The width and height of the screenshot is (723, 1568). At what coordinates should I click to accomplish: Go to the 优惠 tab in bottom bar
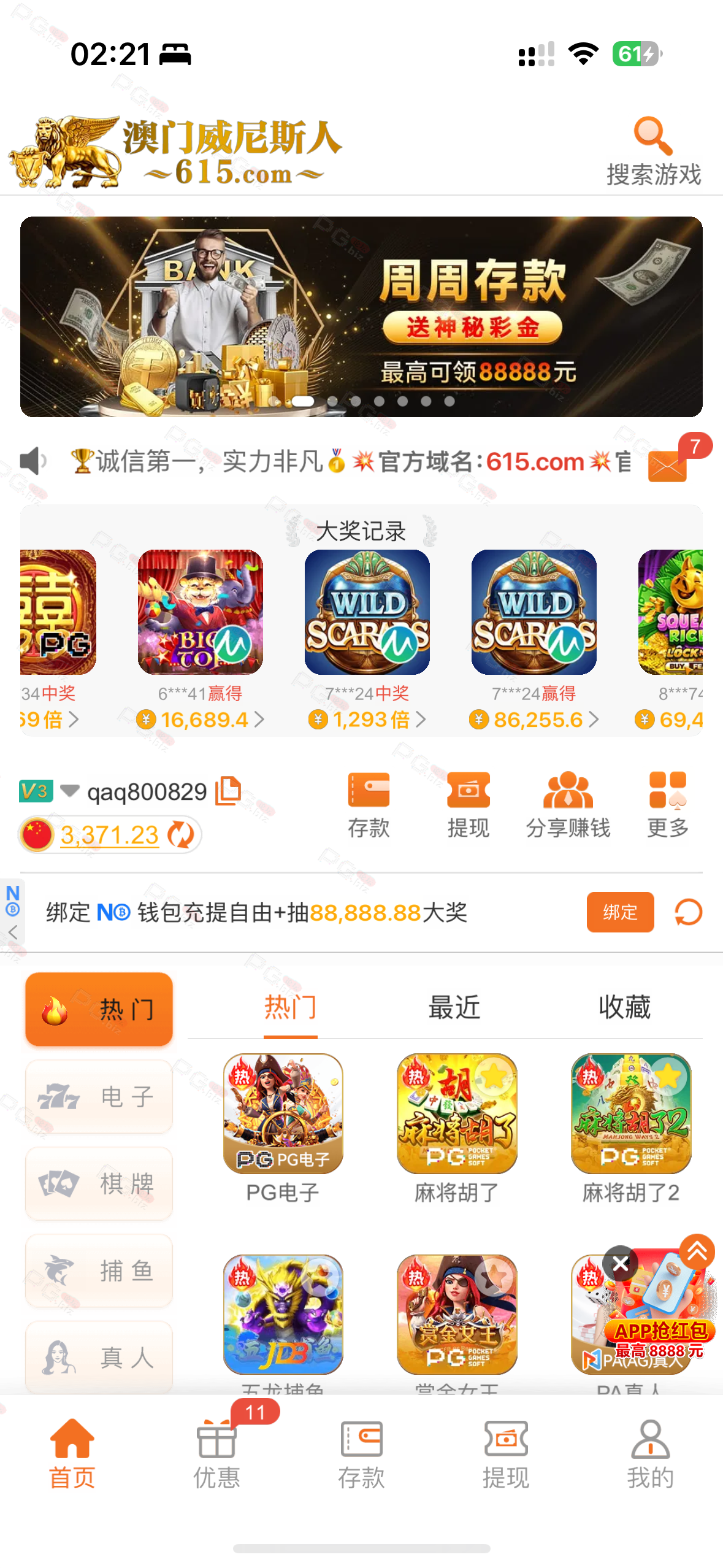pyautogui.click(x=216, y=1451)
